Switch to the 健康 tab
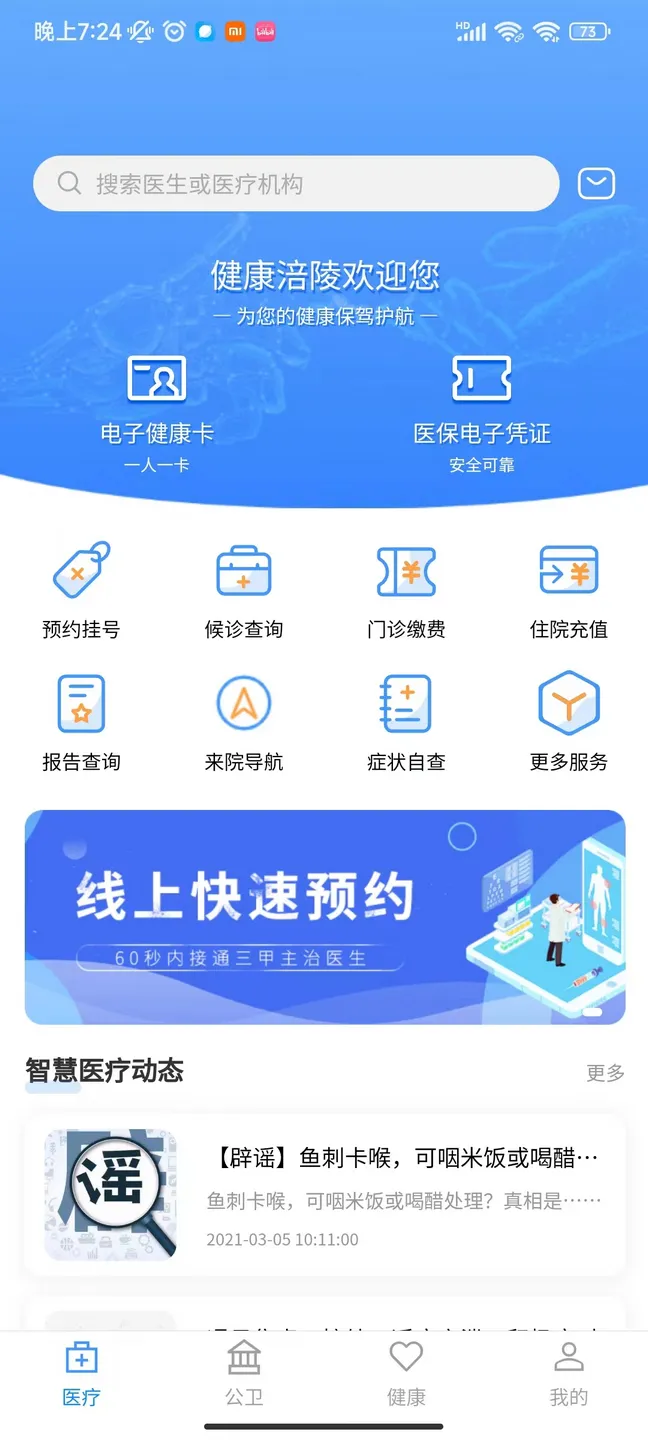648x1440 pixels. [x=406, y=1374]
